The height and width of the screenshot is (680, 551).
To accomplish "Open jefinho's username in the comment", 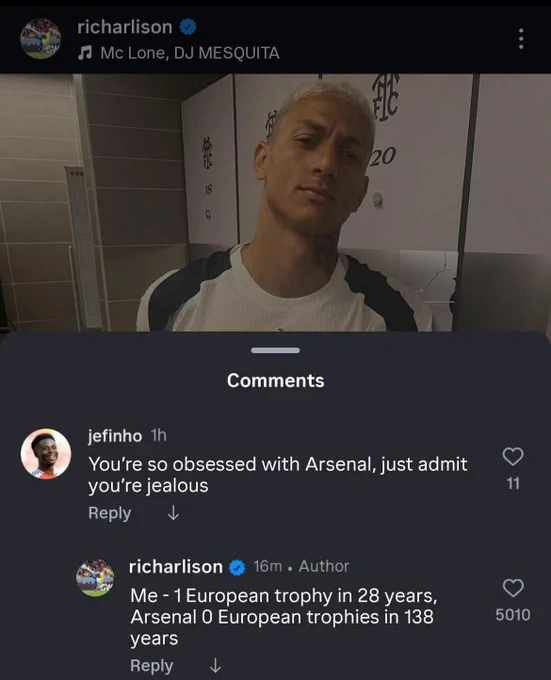I will (x=115, y=436).
